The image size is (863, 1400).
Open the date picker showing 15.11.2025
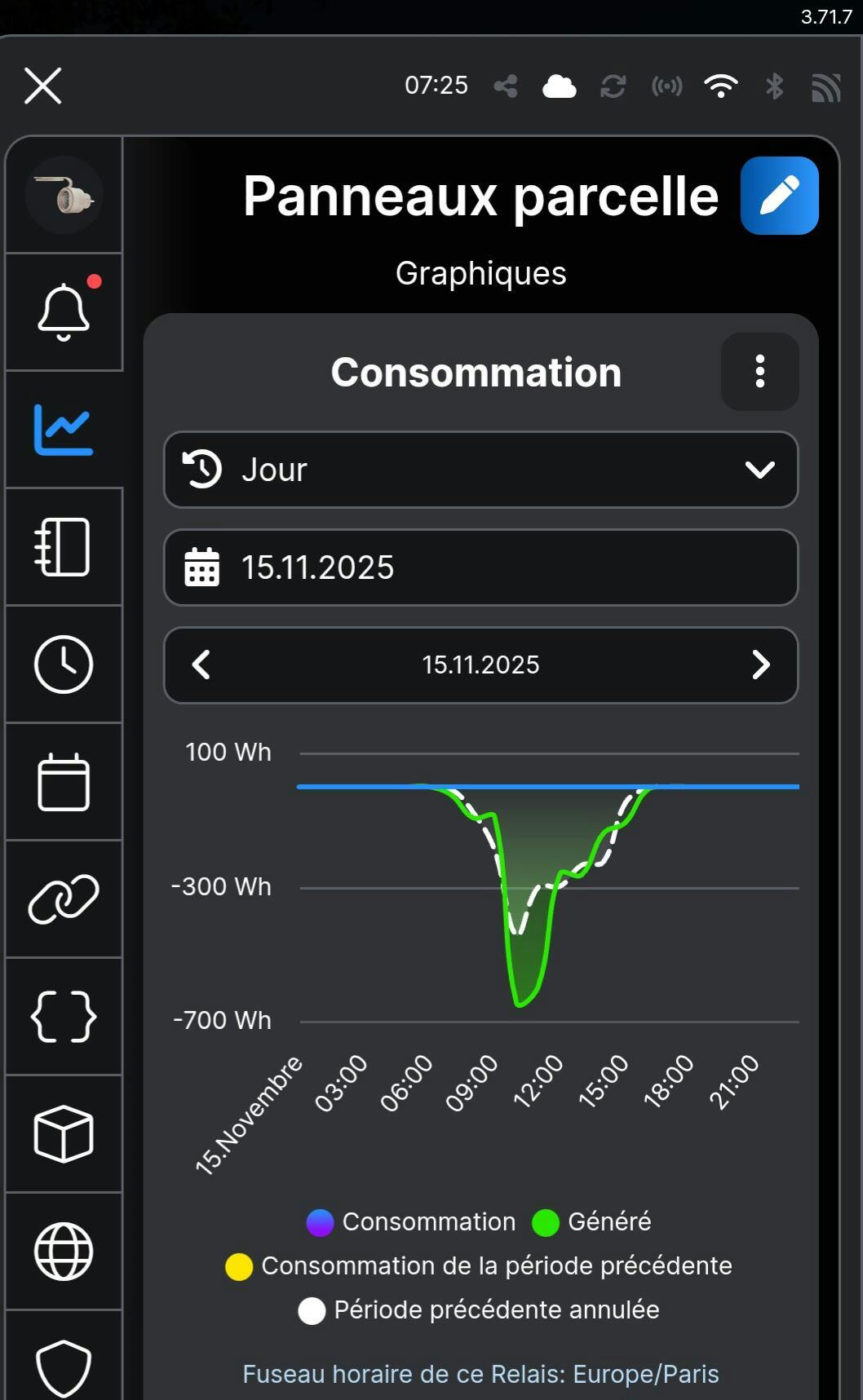(480, 568)
